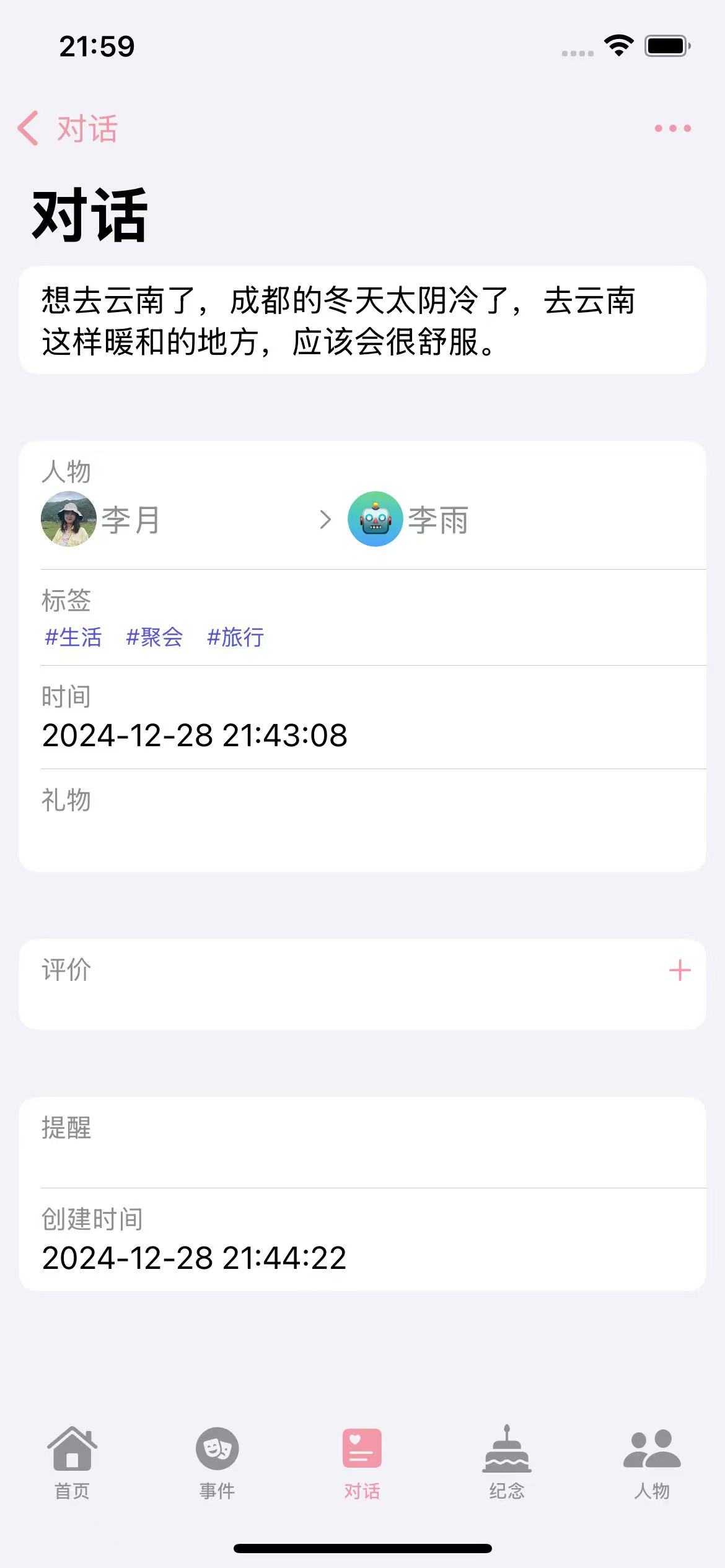
Task: Switch to the 纪念 tab
Action: pyautogui.click(x=507, y=1463)
